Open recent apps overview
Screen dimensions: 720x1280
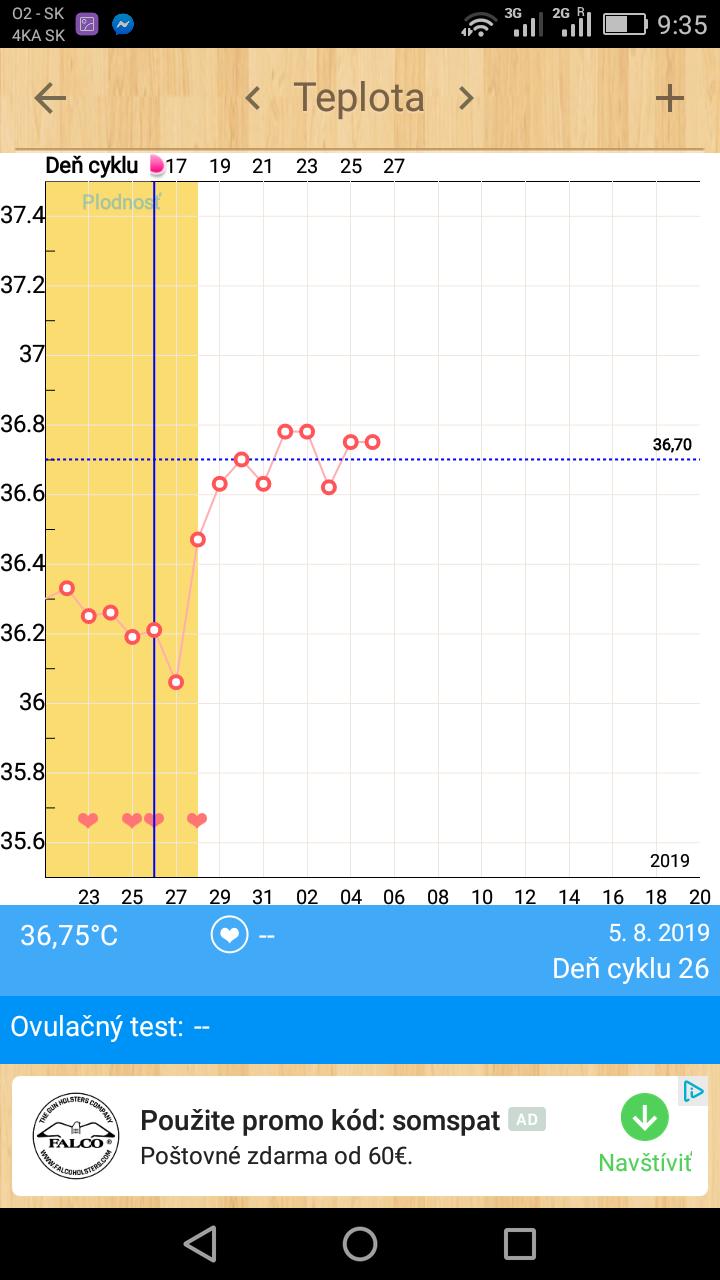pos(520,1244)
